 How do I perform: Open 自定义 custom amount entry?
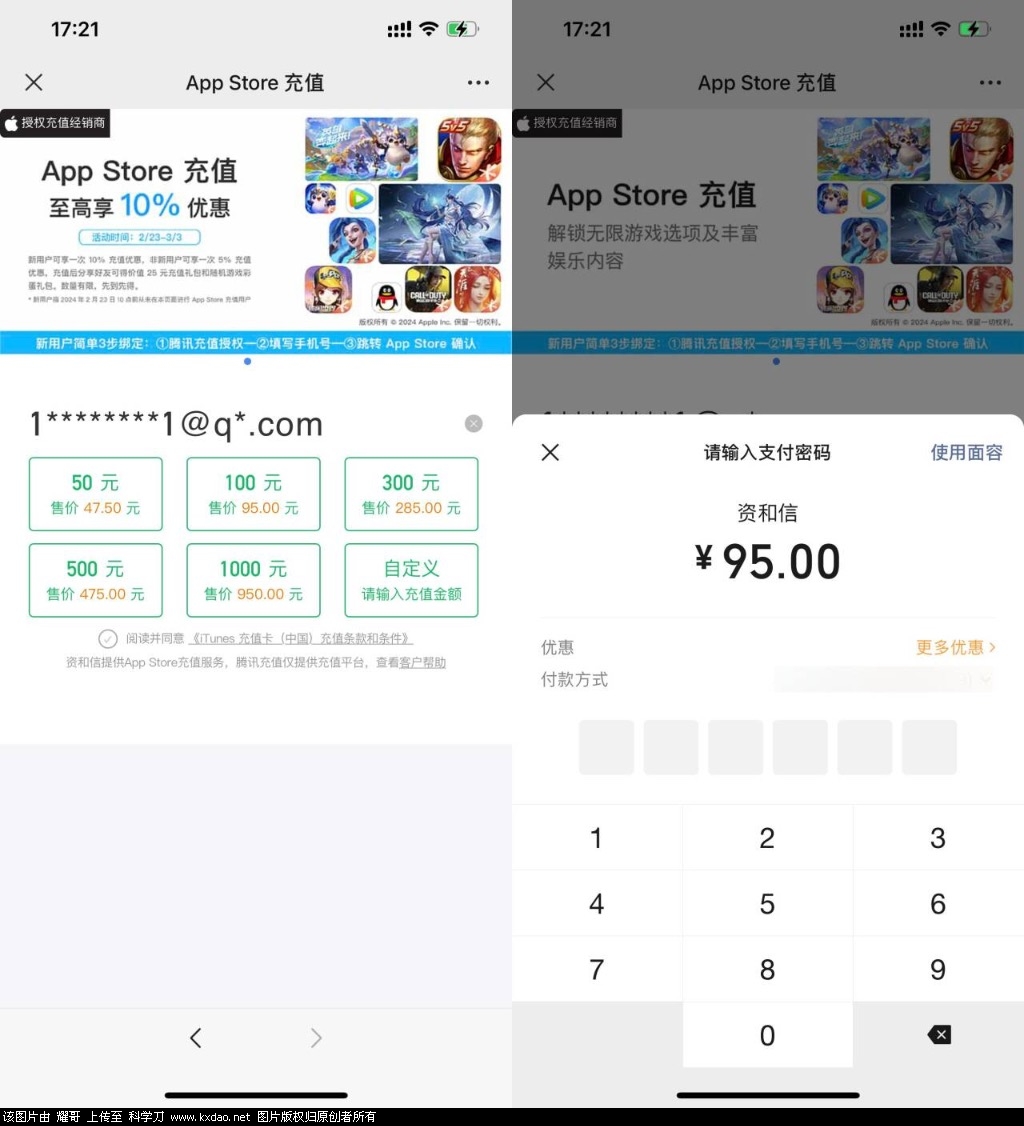pos(411,580)
